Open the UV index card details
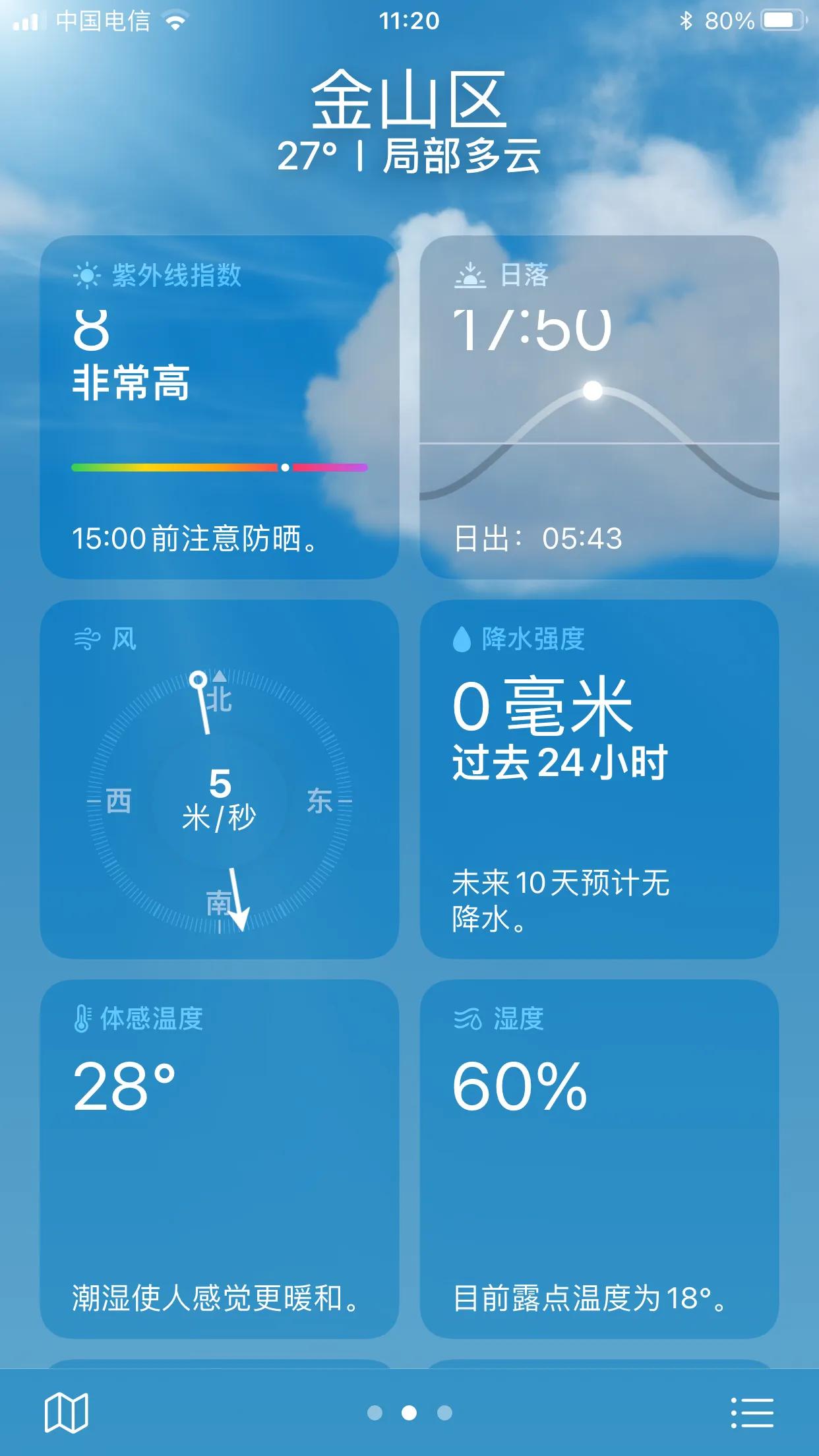 (x=218, y=409)
